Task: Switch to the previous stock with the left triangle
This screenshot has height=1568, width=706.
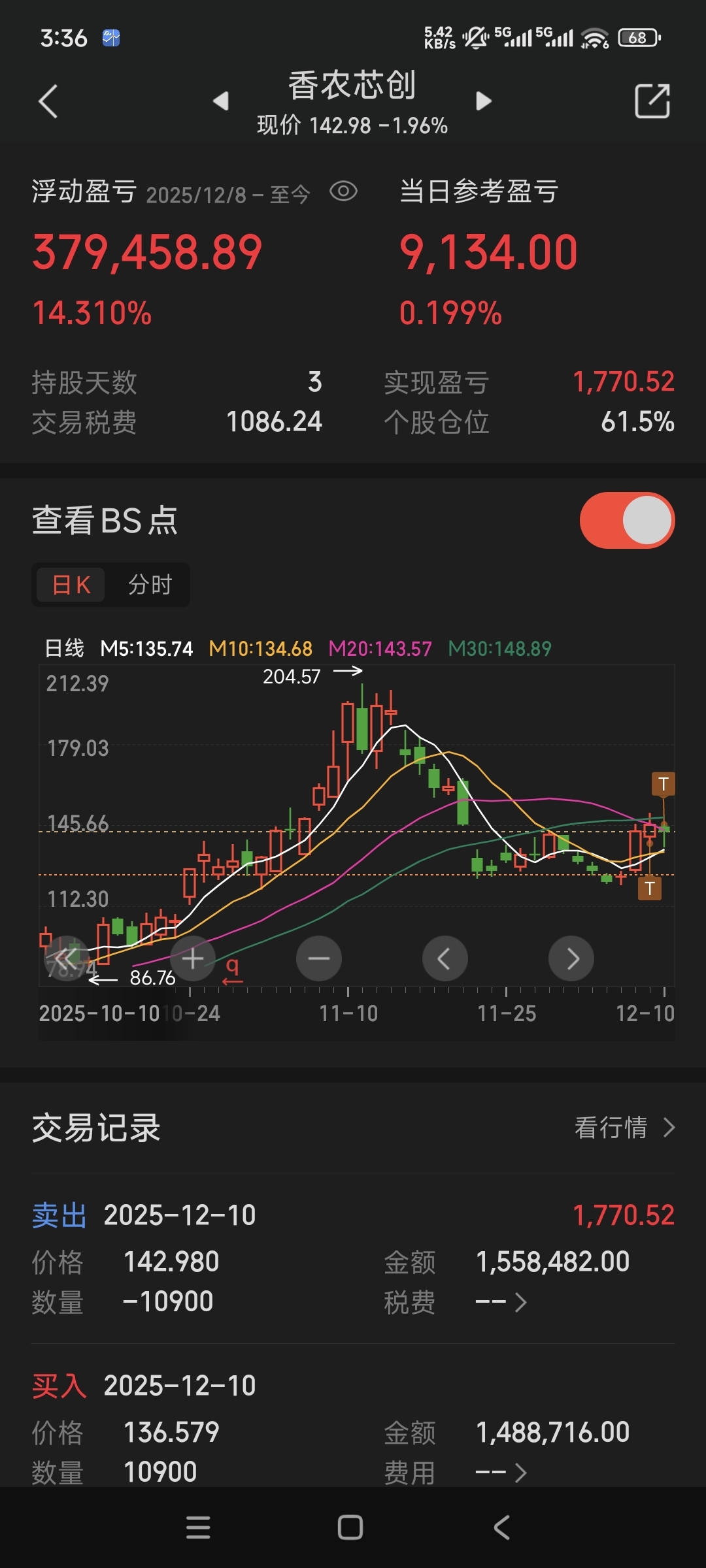Action: [x=221, y=101]
